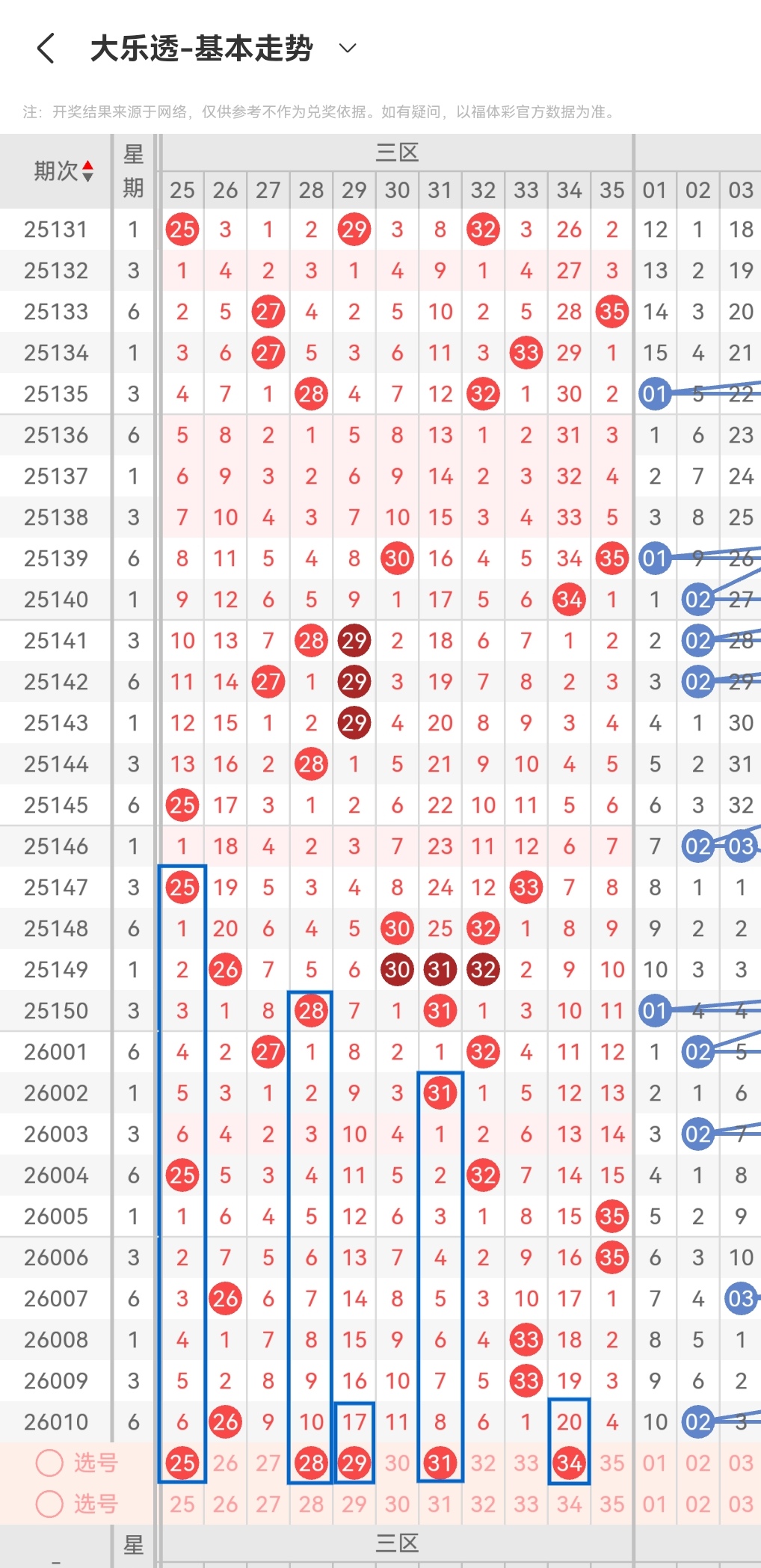This screenshot has width=761, height=1568.
Task: Sort the draws by 期次
Action: [x=63, y=171]
